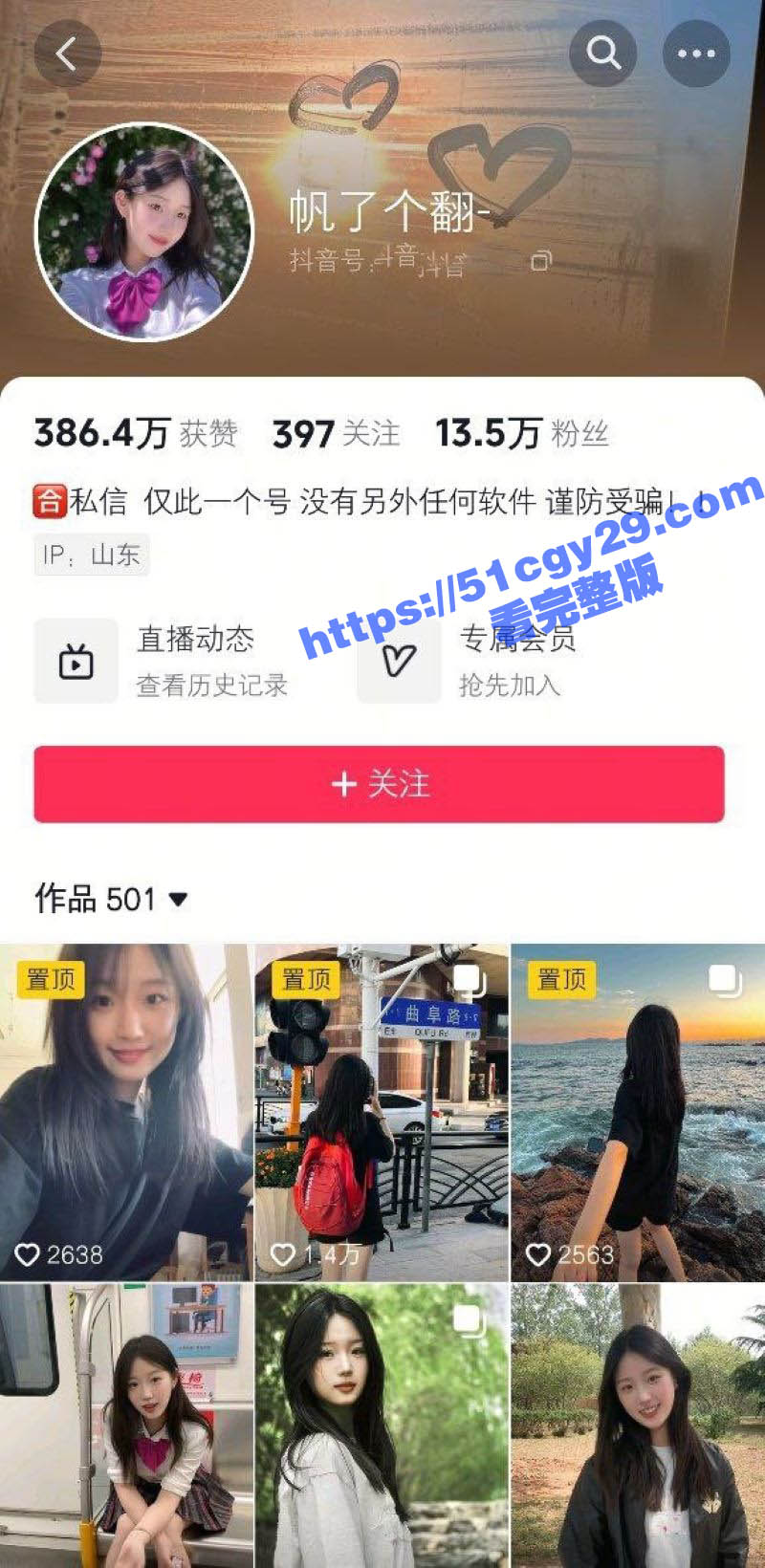
Task: Copy the Douyin ID with copy icon
Action: (x=541, y=260)
